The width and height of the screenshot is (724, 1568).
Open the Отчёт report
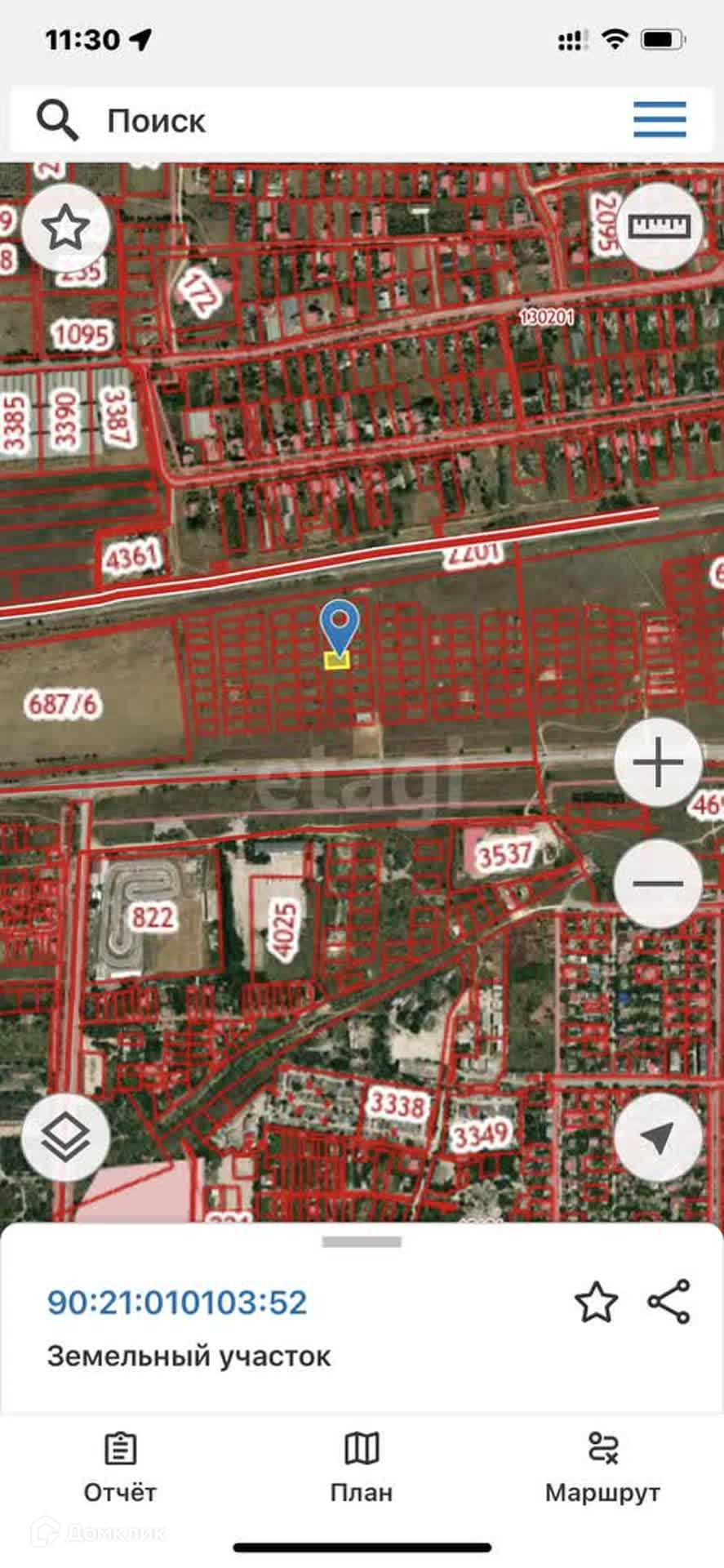pos(120,1468)
